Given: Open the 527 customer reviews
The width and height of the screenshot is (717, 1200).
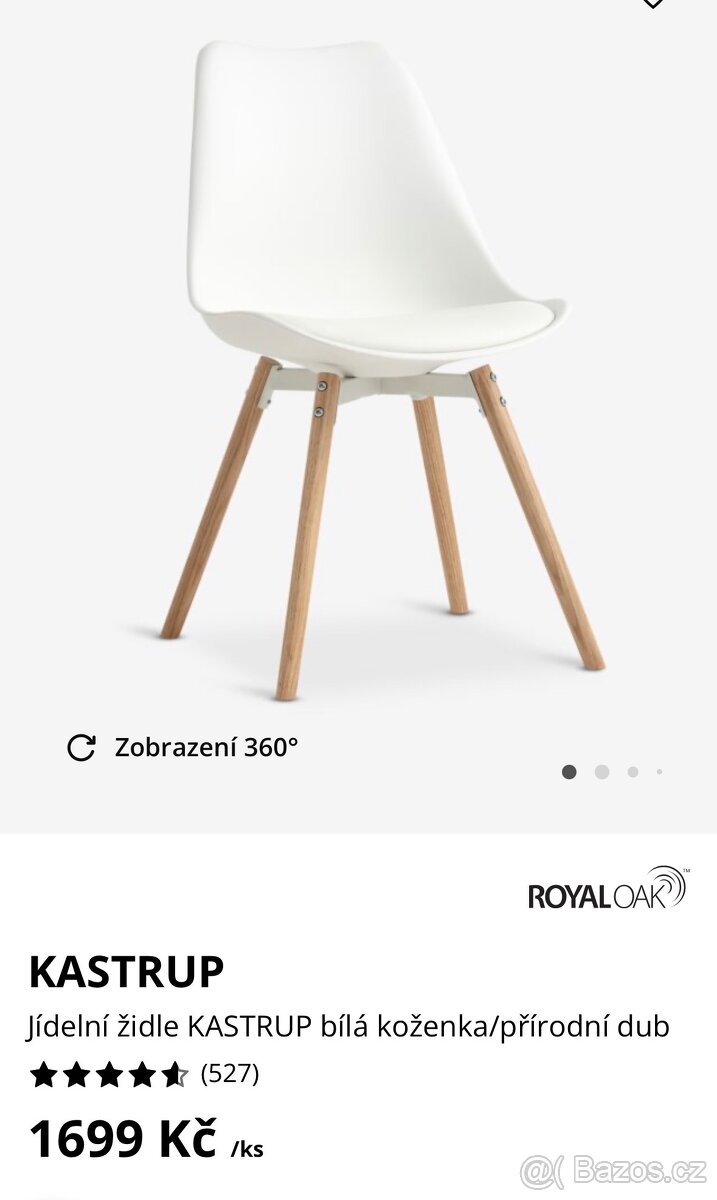Looking at the screenshot, I should coord(230,1074).
